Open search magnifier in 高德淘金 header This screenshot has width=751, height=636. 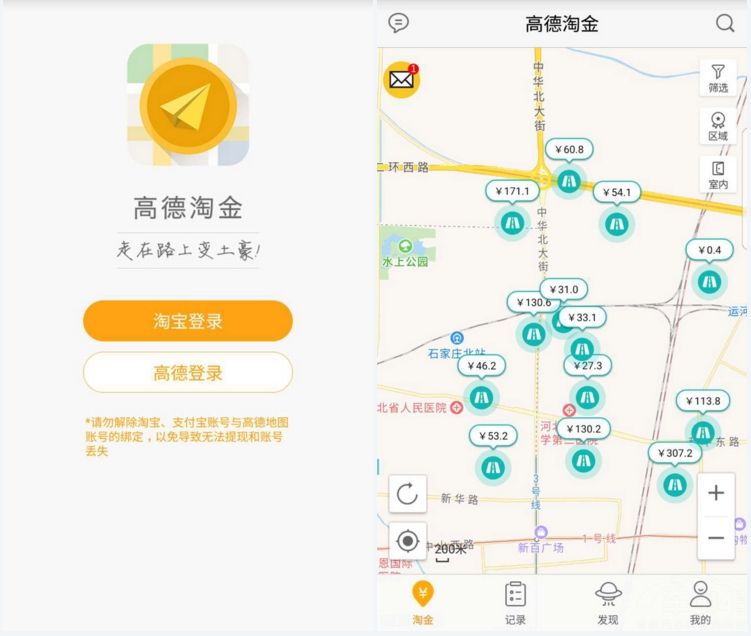tap(725, 23)
